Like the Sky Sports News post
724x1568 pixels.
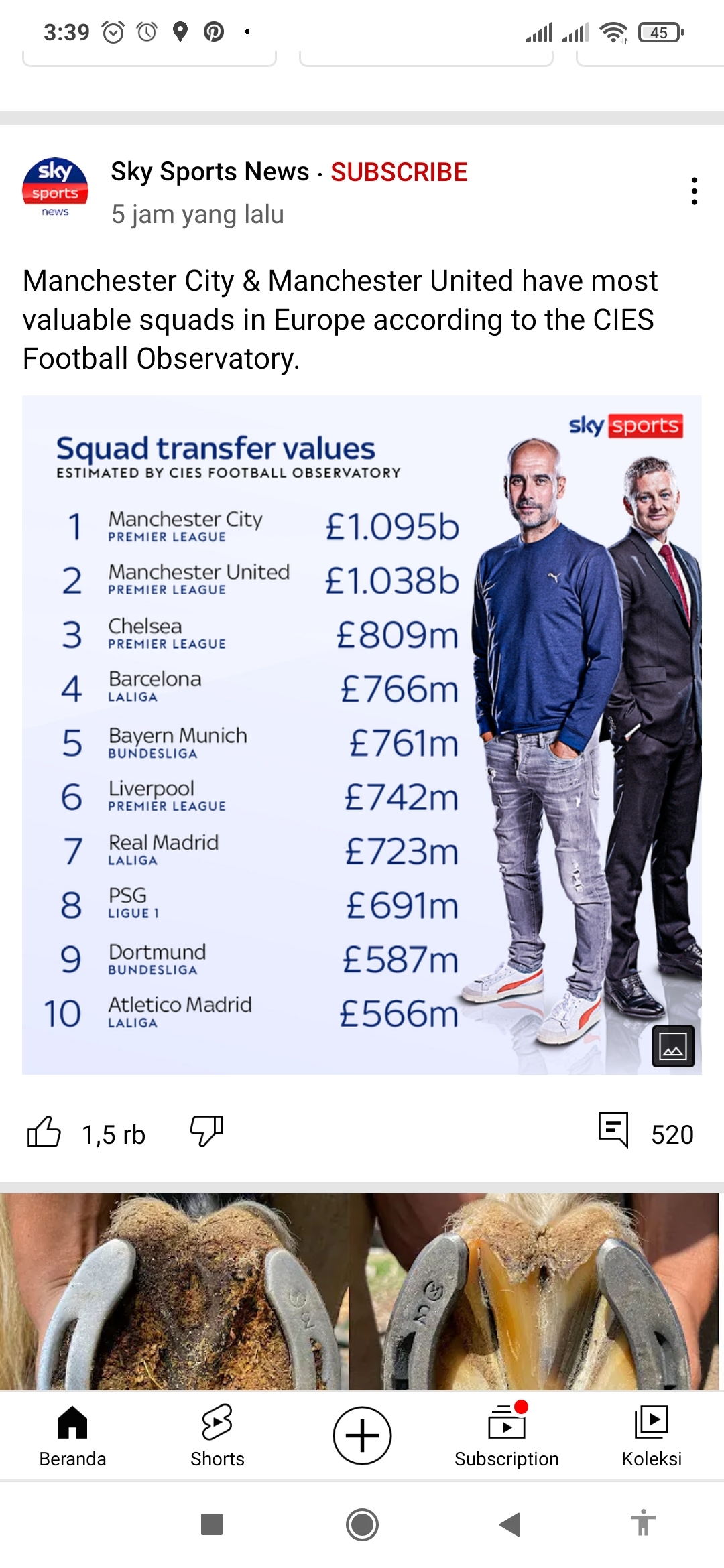(44, 1132)
